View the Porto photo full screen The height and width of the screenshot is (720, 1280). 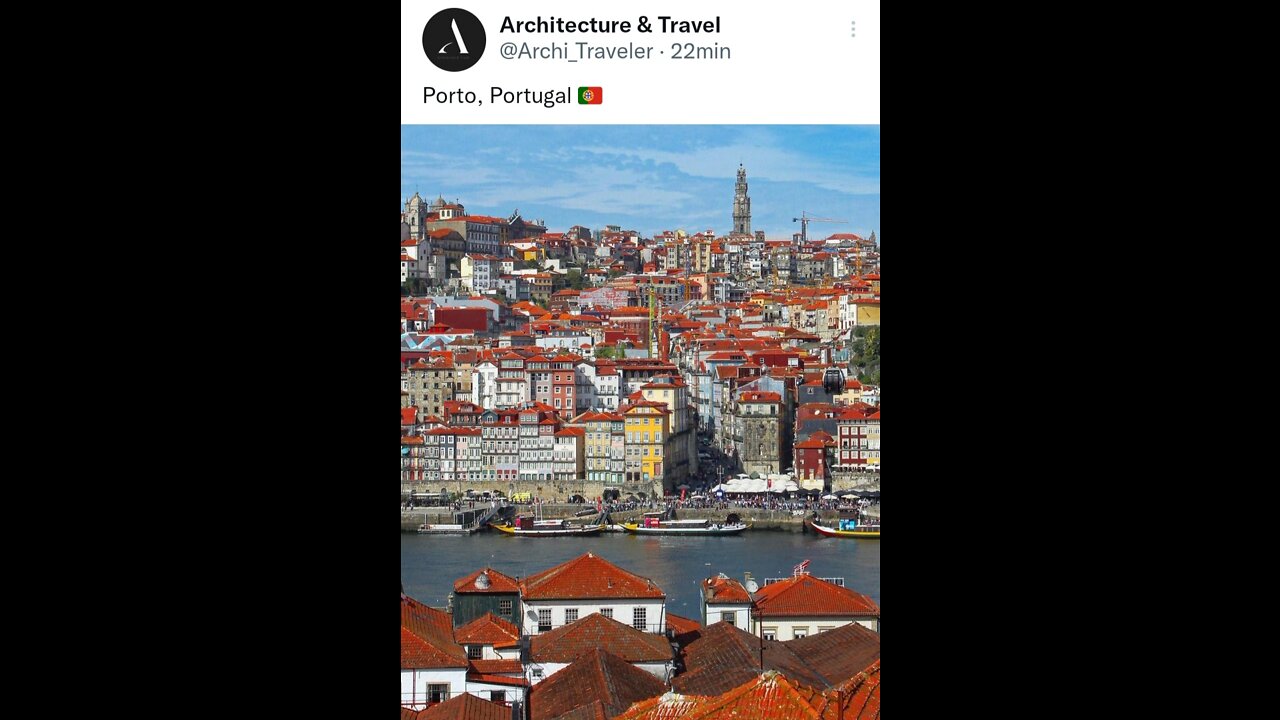tap(640, 420)
